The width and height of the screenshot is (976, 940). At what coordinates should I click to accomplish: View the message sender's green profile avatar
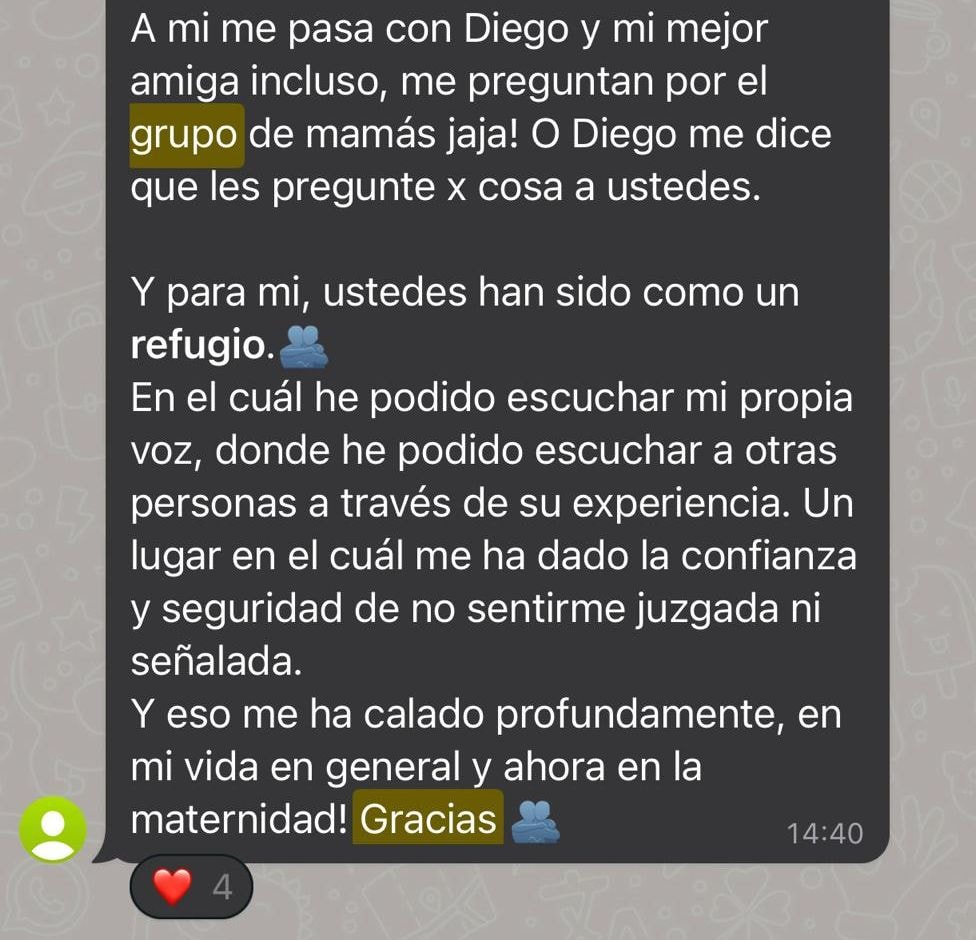click(x=54, y=829)
